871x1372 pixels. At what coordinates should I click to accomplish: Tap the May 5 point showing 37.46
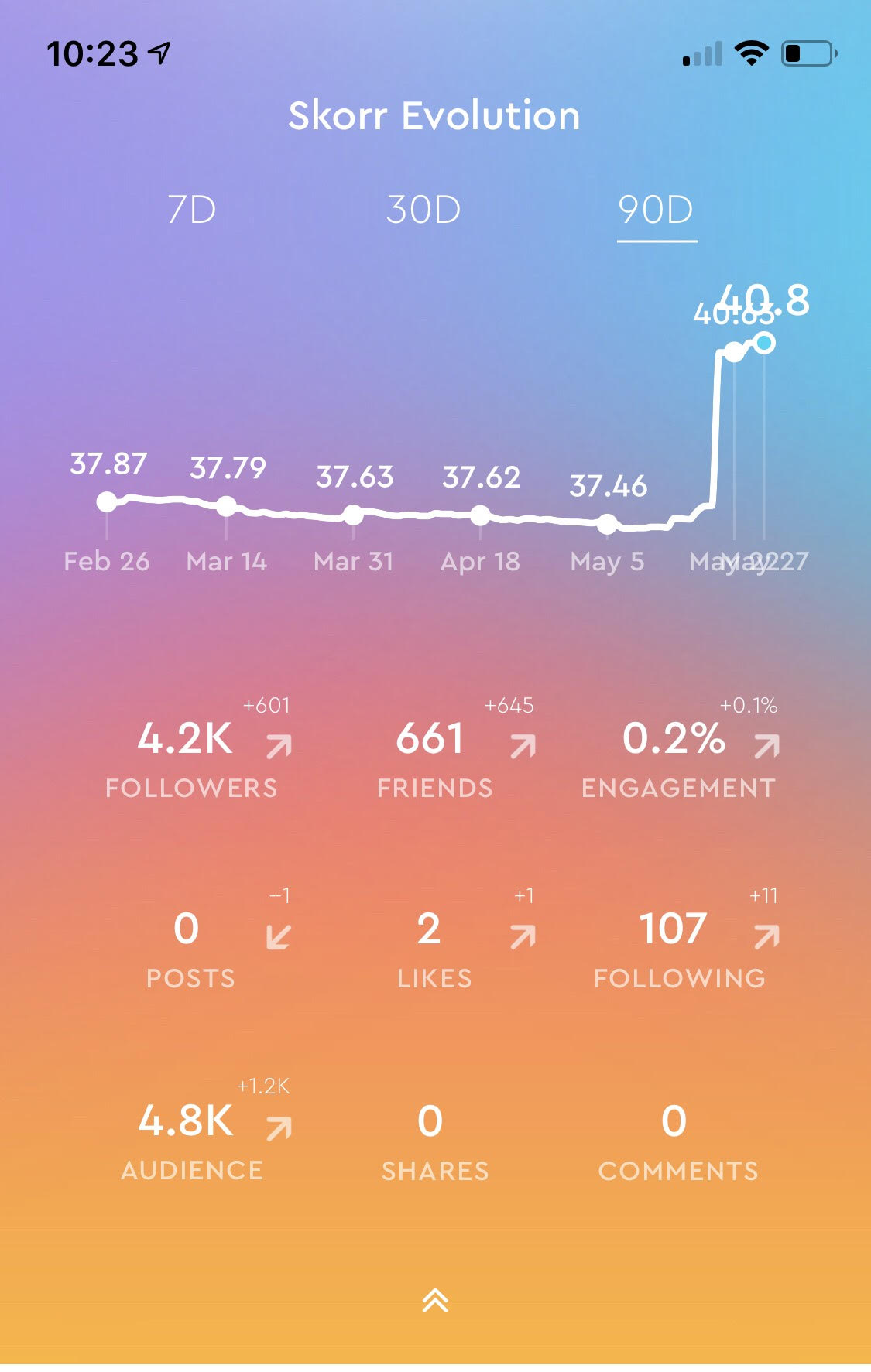608,525
